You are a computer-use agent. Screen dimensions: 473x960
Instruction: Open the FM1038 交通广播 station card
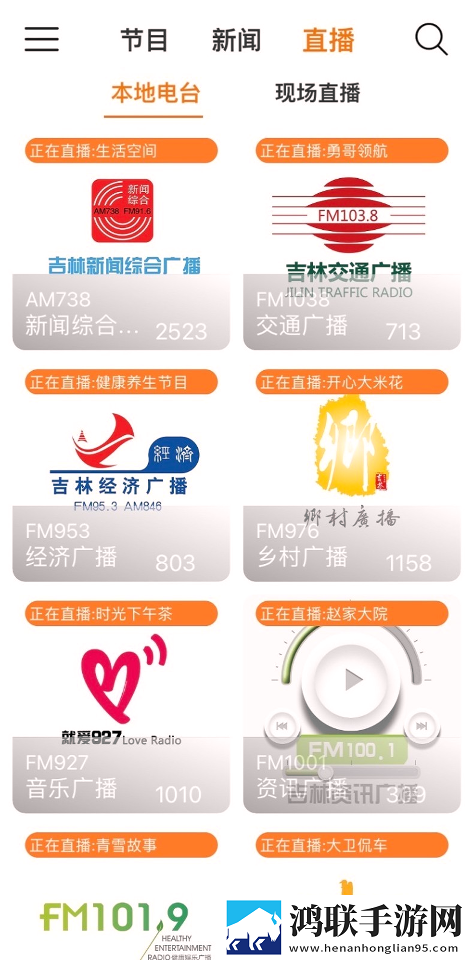coord(352,244)
